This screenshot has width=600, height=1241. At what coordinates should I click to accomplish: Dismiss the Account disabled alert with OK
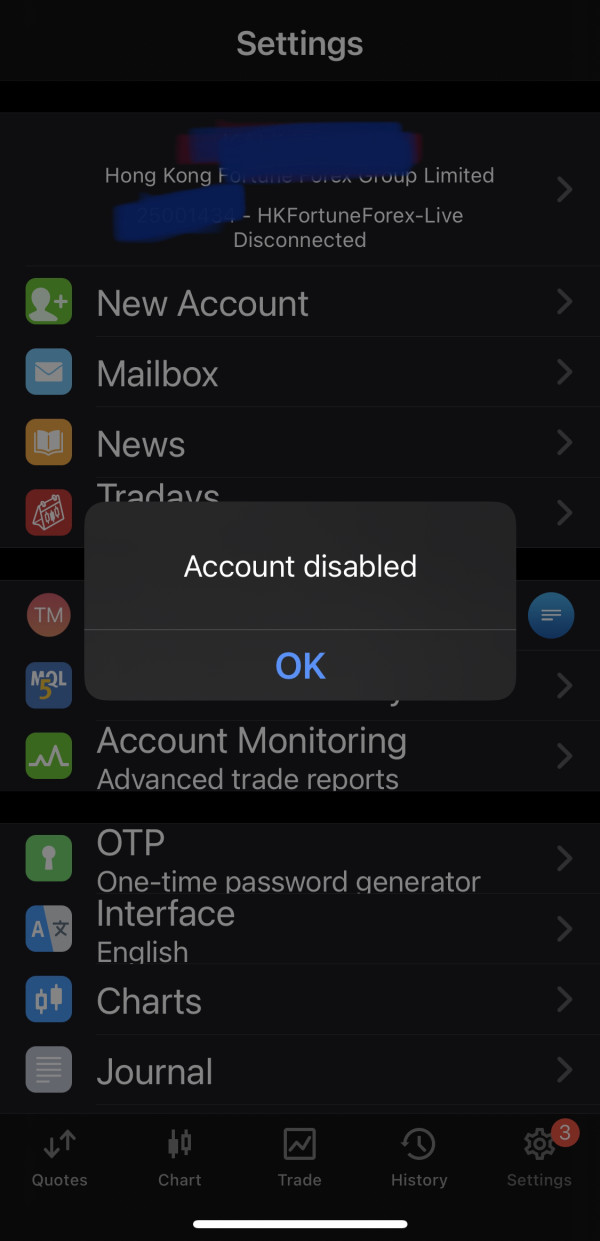coord(300,665)
